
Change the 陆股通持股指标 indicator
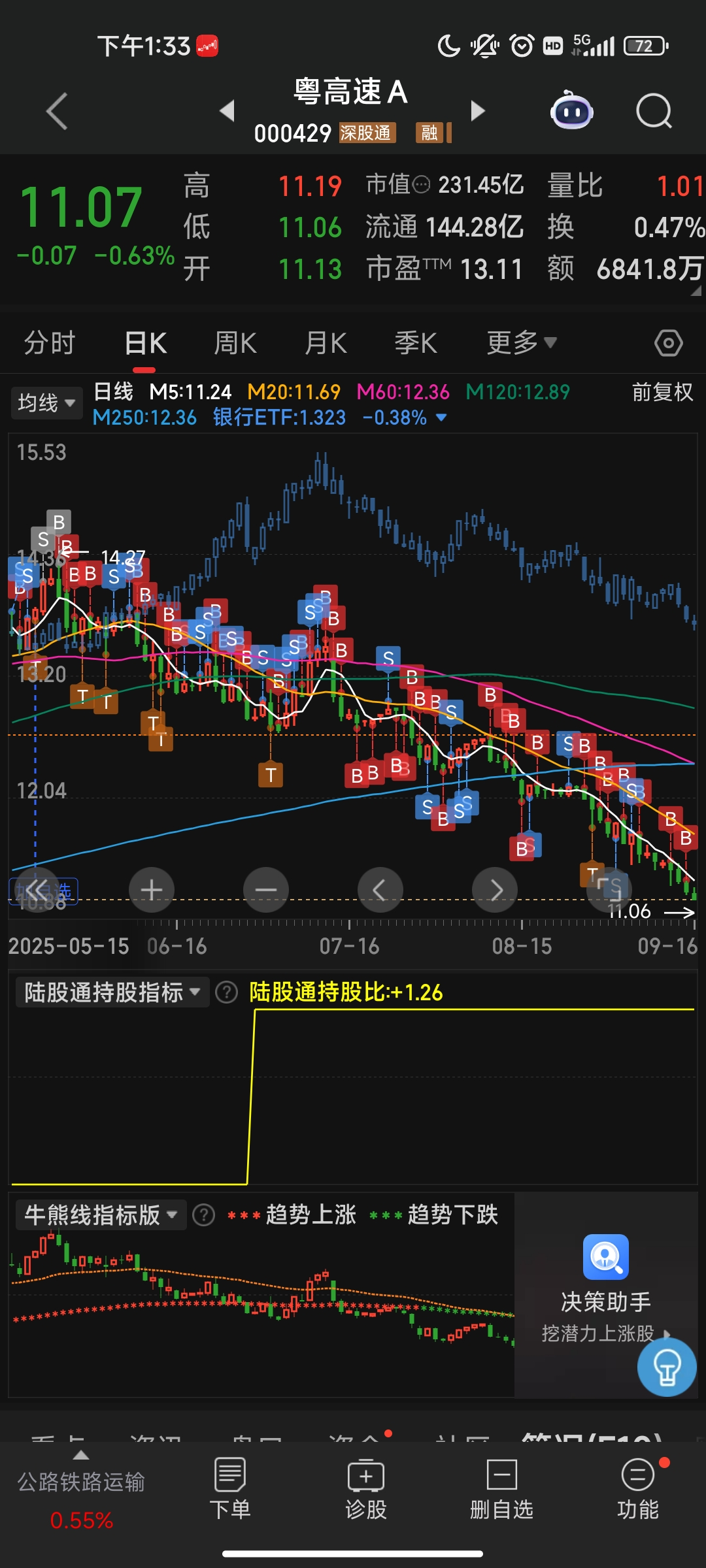pyautogui.click(x=112, y=992)
